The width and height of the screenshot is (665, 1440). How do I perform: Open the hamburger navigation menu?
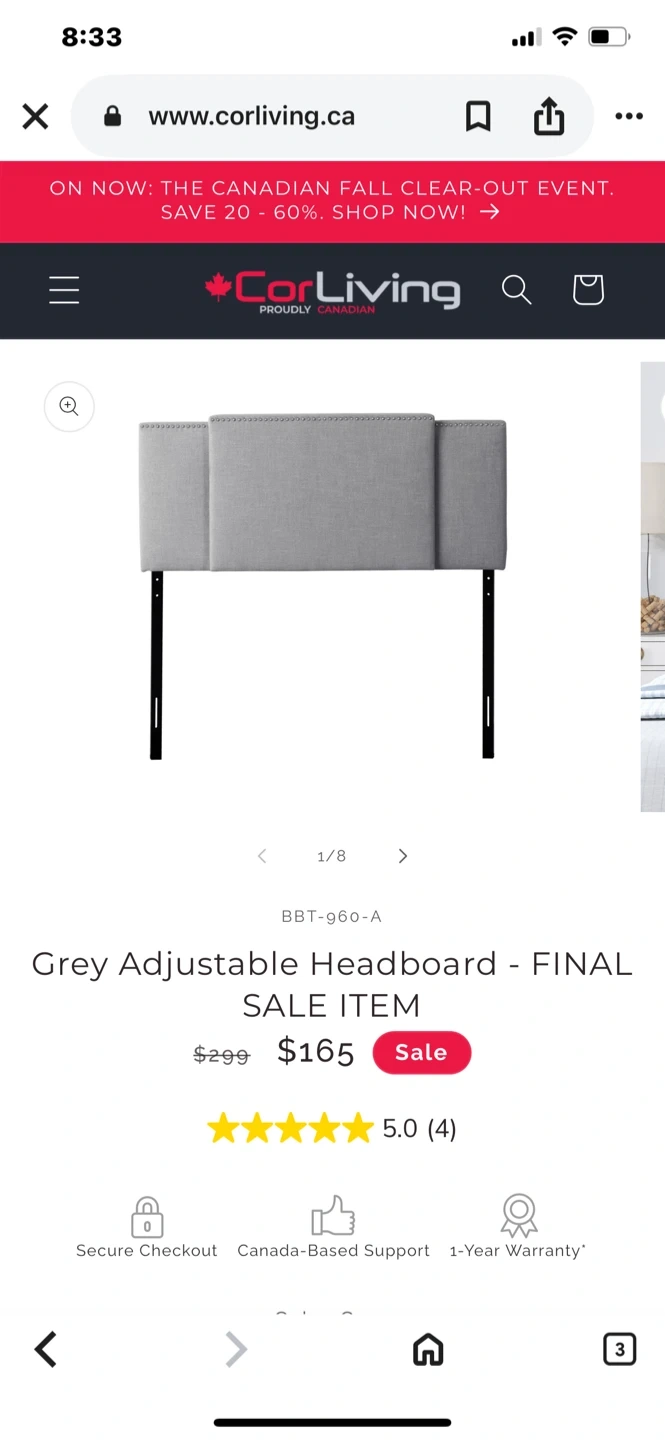64,290
